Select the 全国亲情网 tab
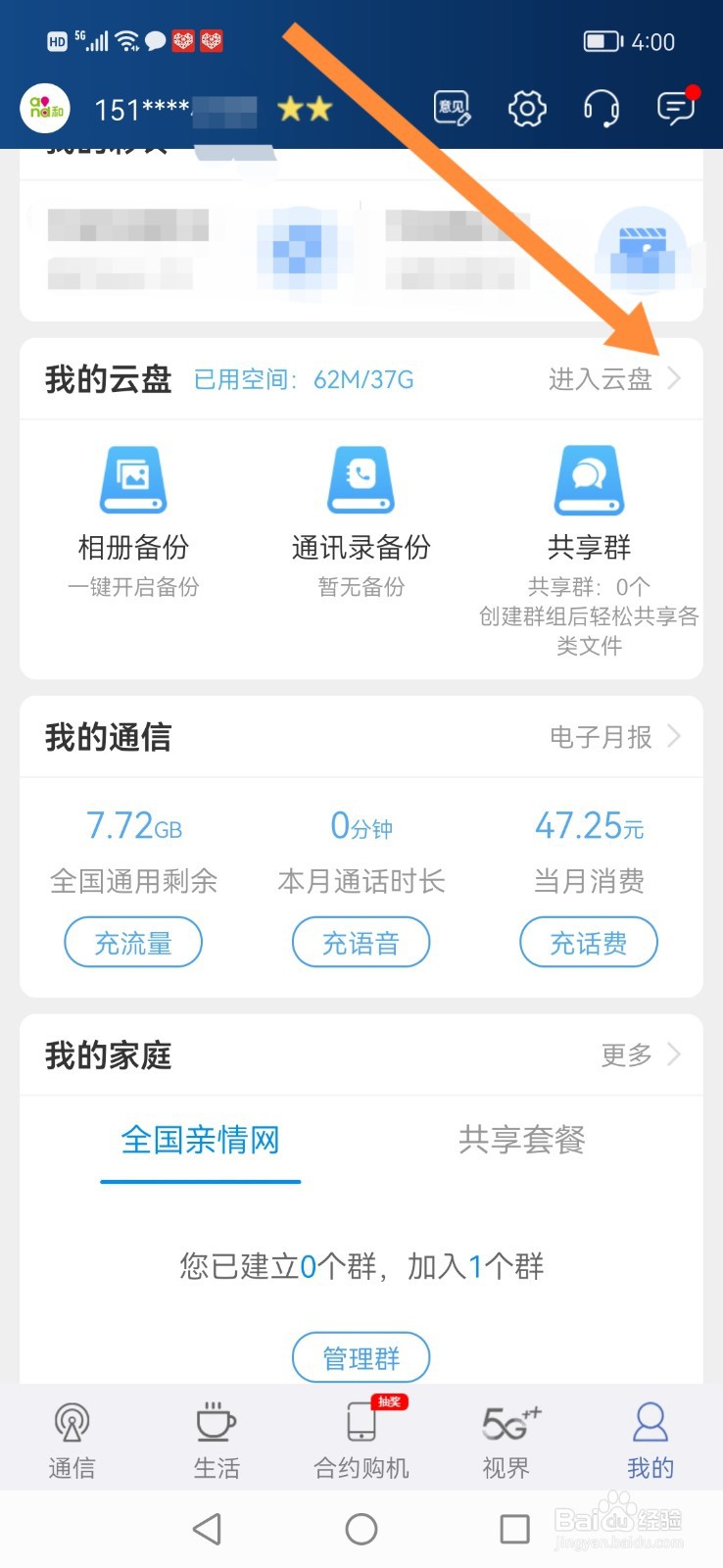The height and width of the screenshot is (1568, 723). [x=201, y=1140]
